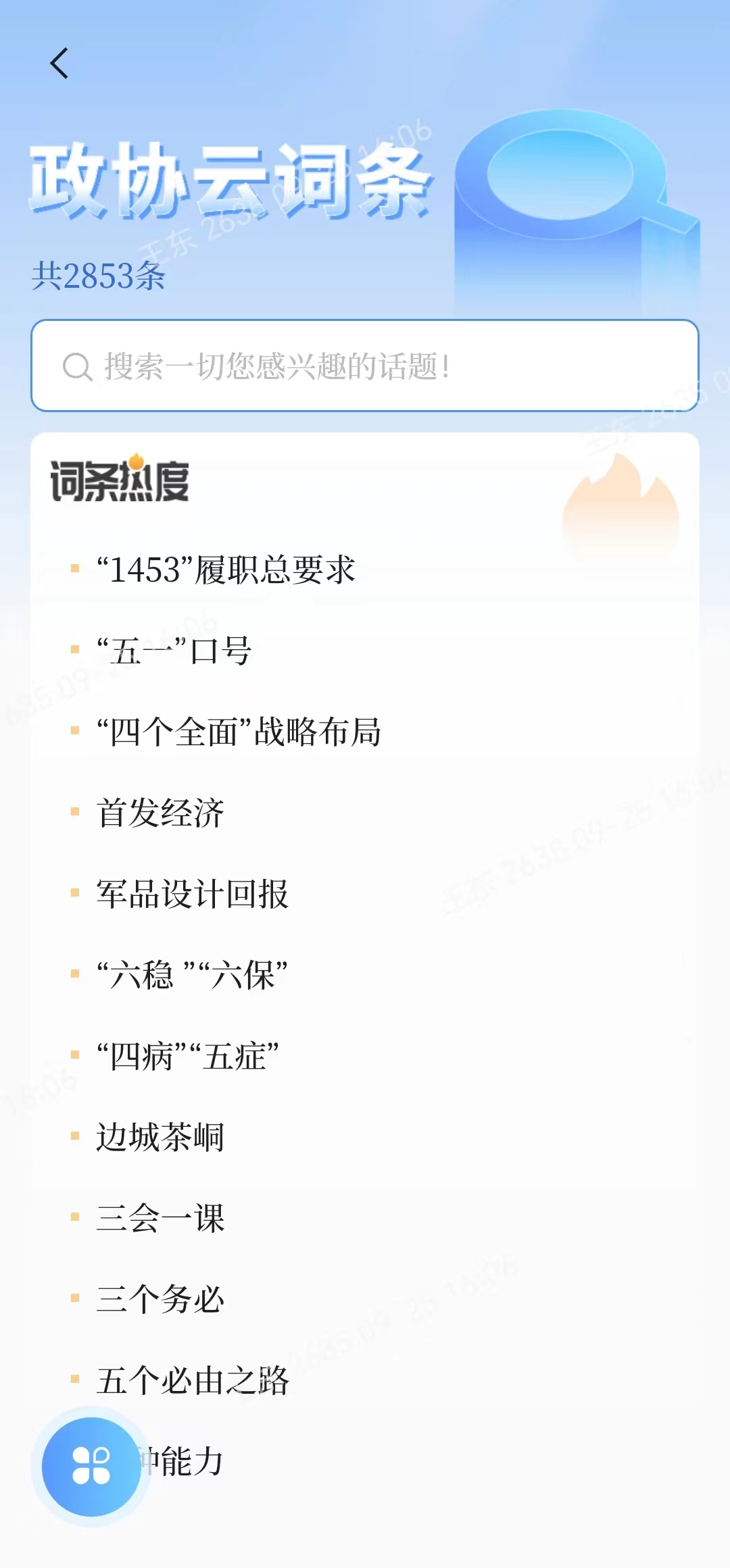View "四个全面"战略布局 entry
730x1568 pixels.
(x=239, y=732)
